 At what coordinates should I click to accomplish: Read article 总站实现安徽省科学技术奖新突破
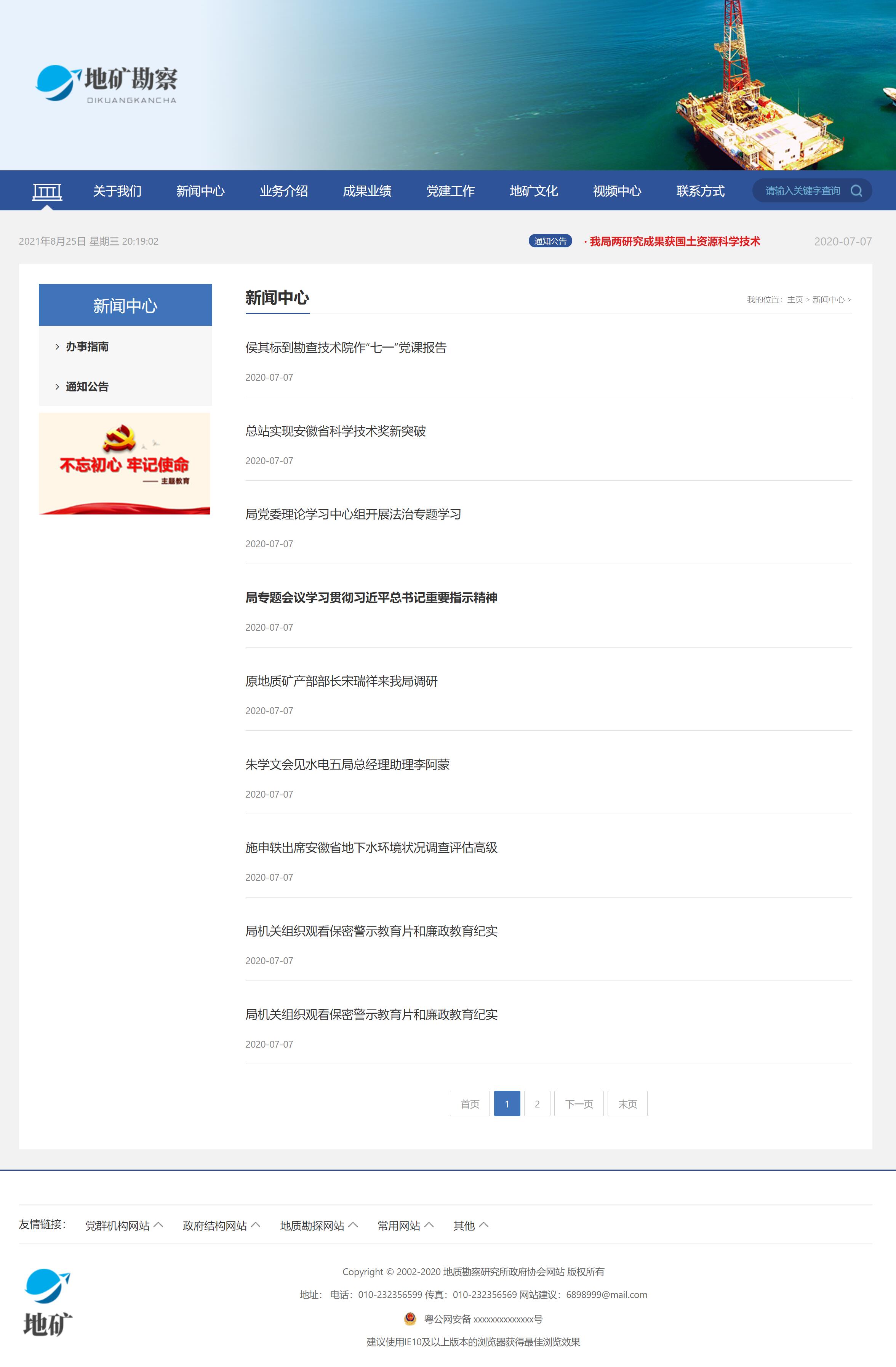click(335, 431)
